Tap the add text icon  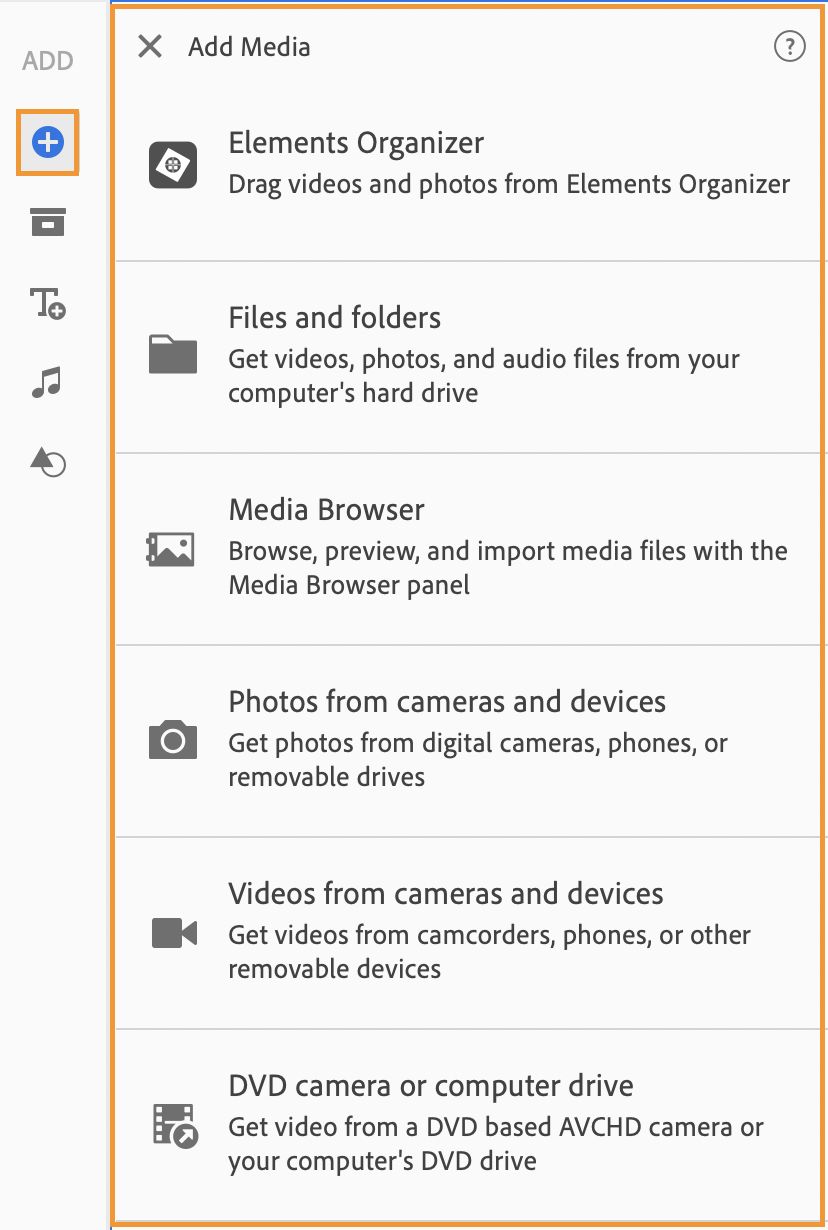47,302
